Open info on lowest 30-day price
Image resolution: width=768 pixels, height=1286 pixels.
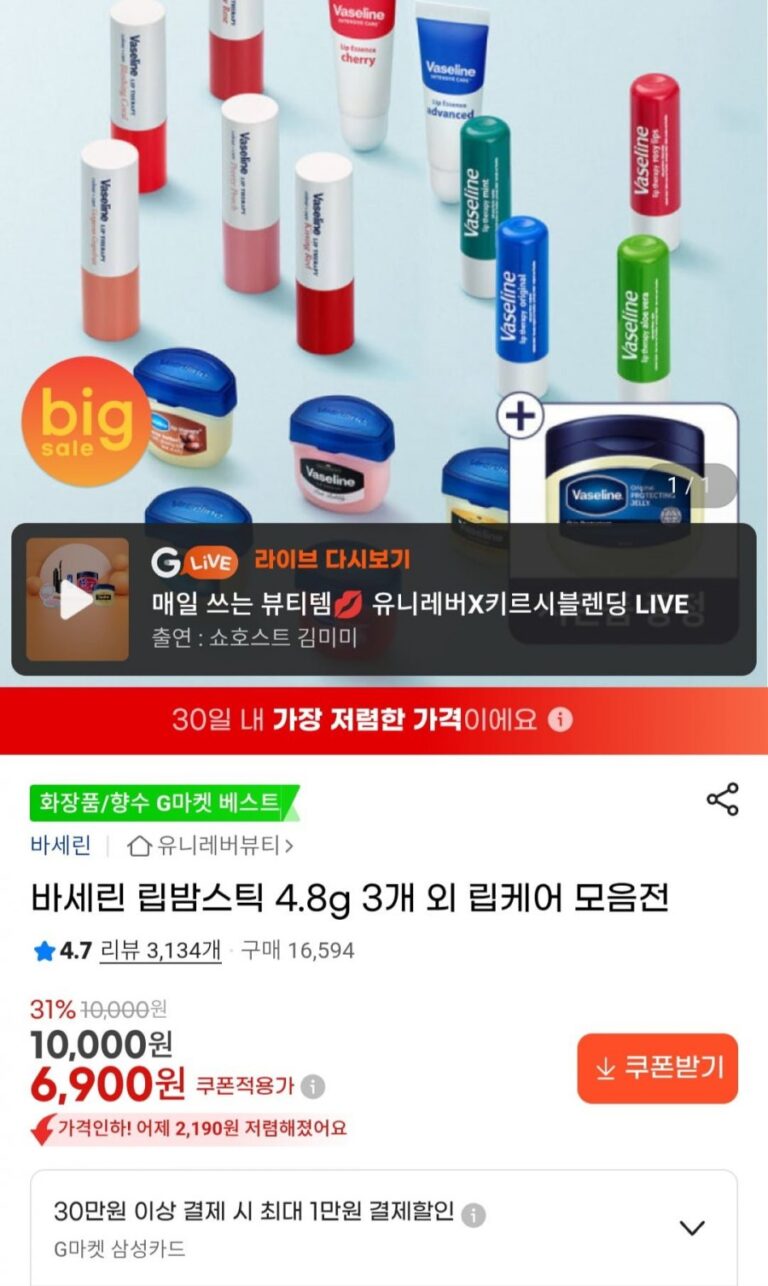pos(561,719)
